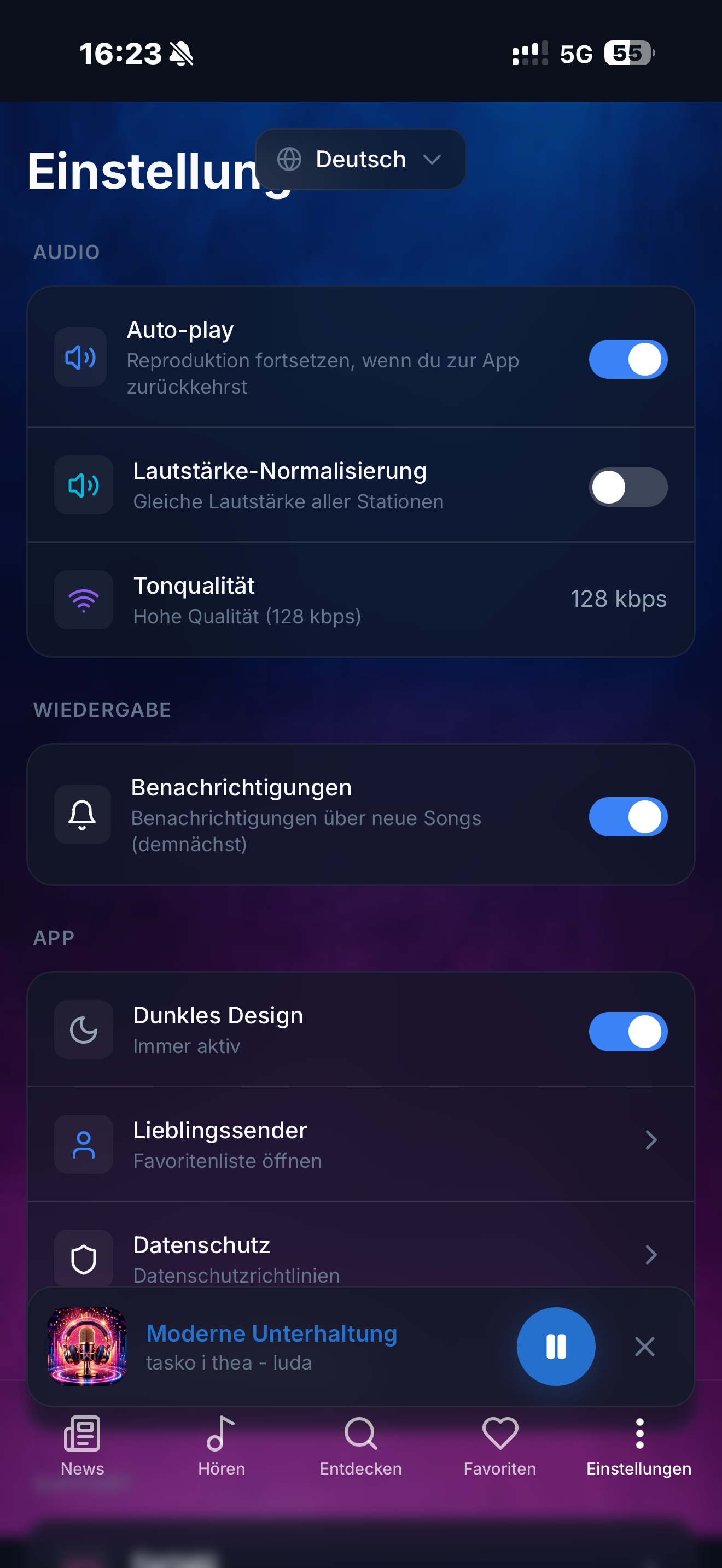The height and width of the screenshot is (1568, 722).
Task: Toggle the Dunkles Design switch
Action: (x=627, y=1031)
